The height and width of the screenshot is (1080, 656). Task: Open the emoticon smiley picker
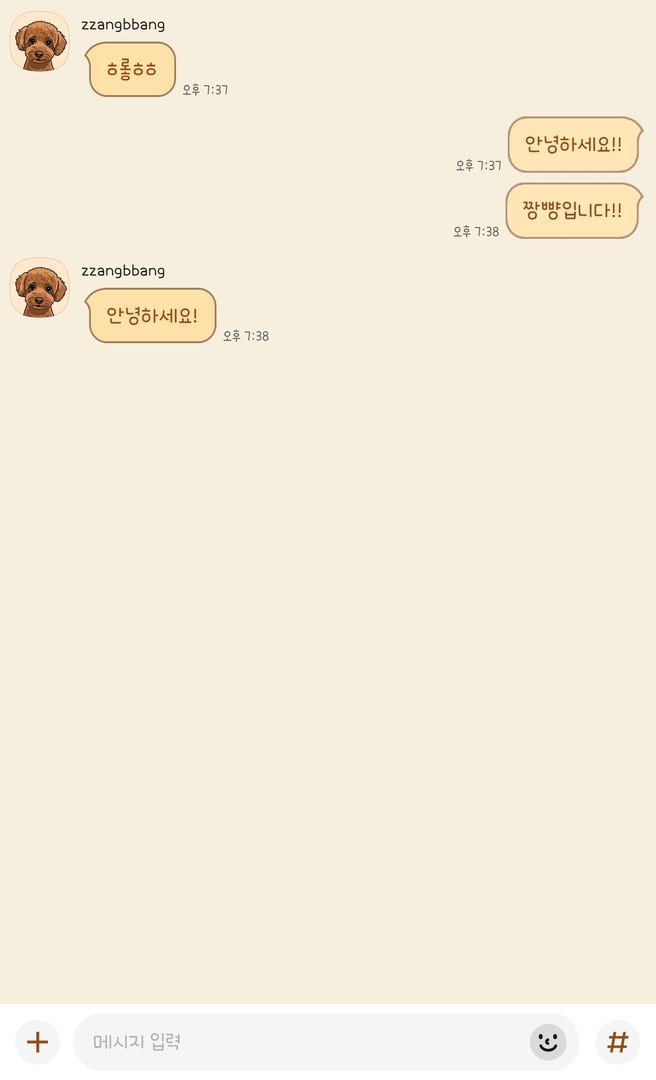(x=547, y=1042)
